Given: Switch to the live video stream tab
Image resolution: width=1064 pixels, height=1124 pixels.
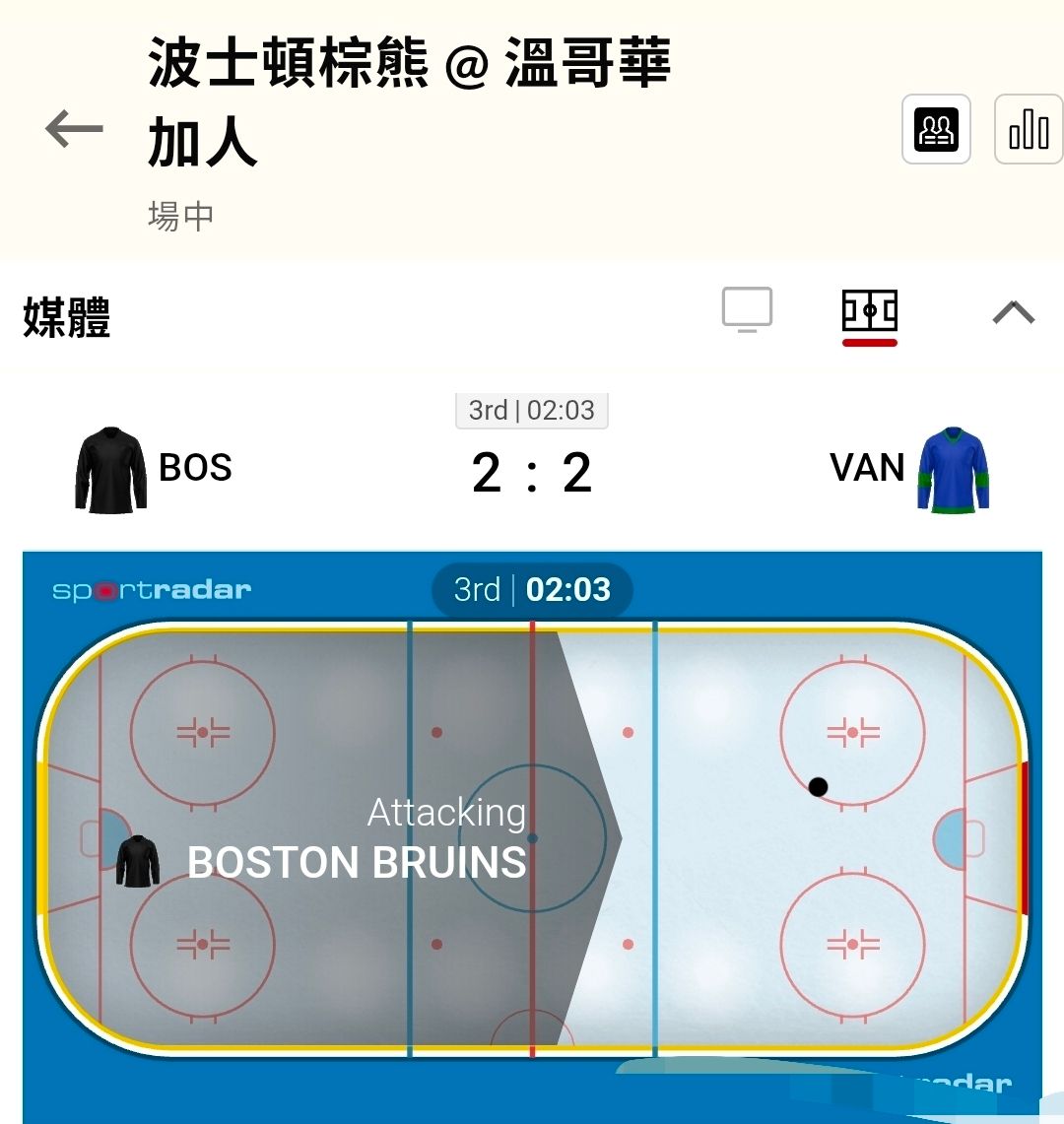Looking at the screenshot, I should [747, 310].
